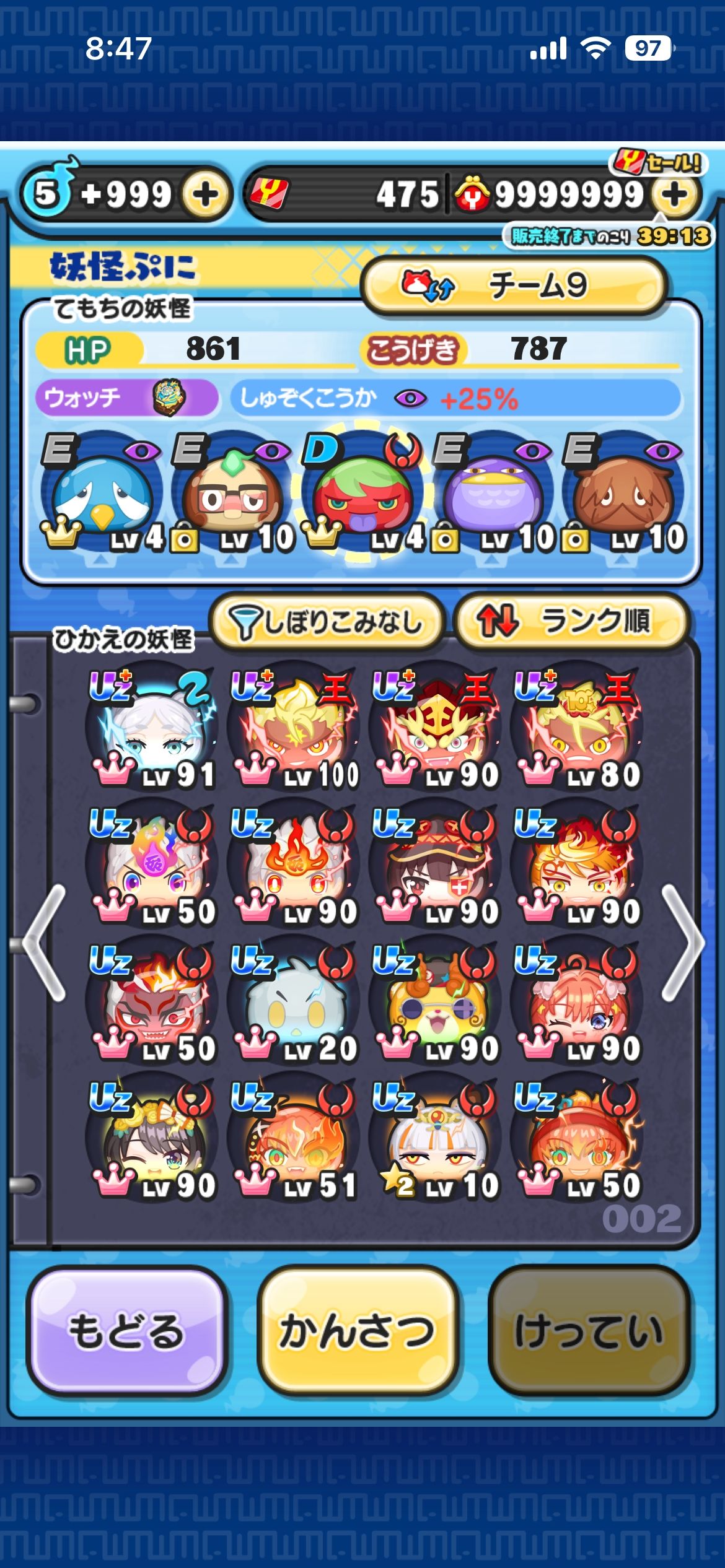This screenshot has width=725, height=1568.
Task: Choose the Lv 20 ghost-like yokai
Action: [294, 1002]
